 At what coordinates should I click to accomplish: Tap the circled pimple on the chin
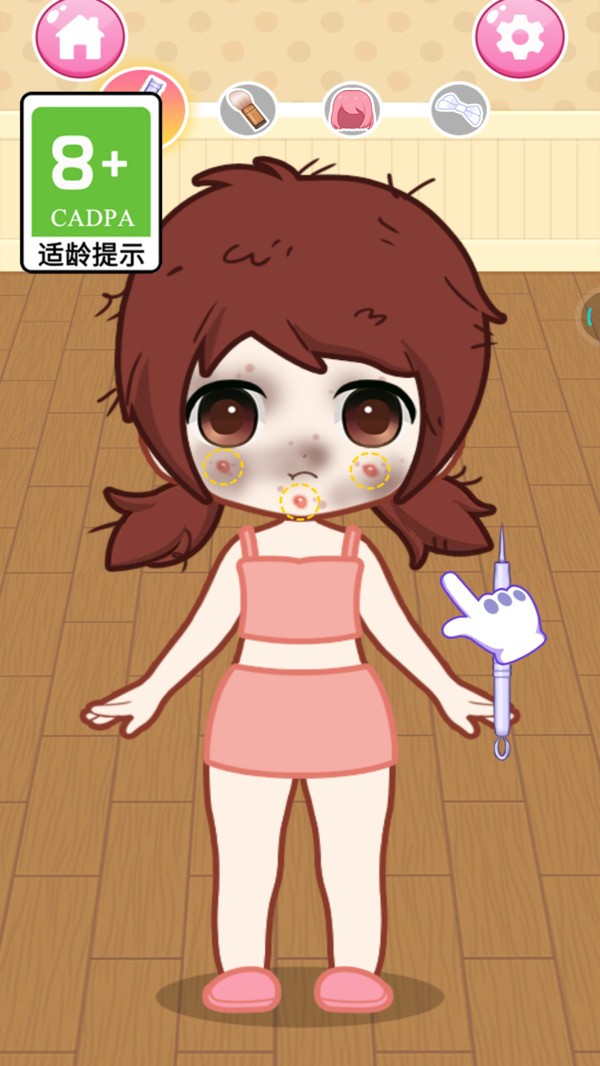point(299,500)
